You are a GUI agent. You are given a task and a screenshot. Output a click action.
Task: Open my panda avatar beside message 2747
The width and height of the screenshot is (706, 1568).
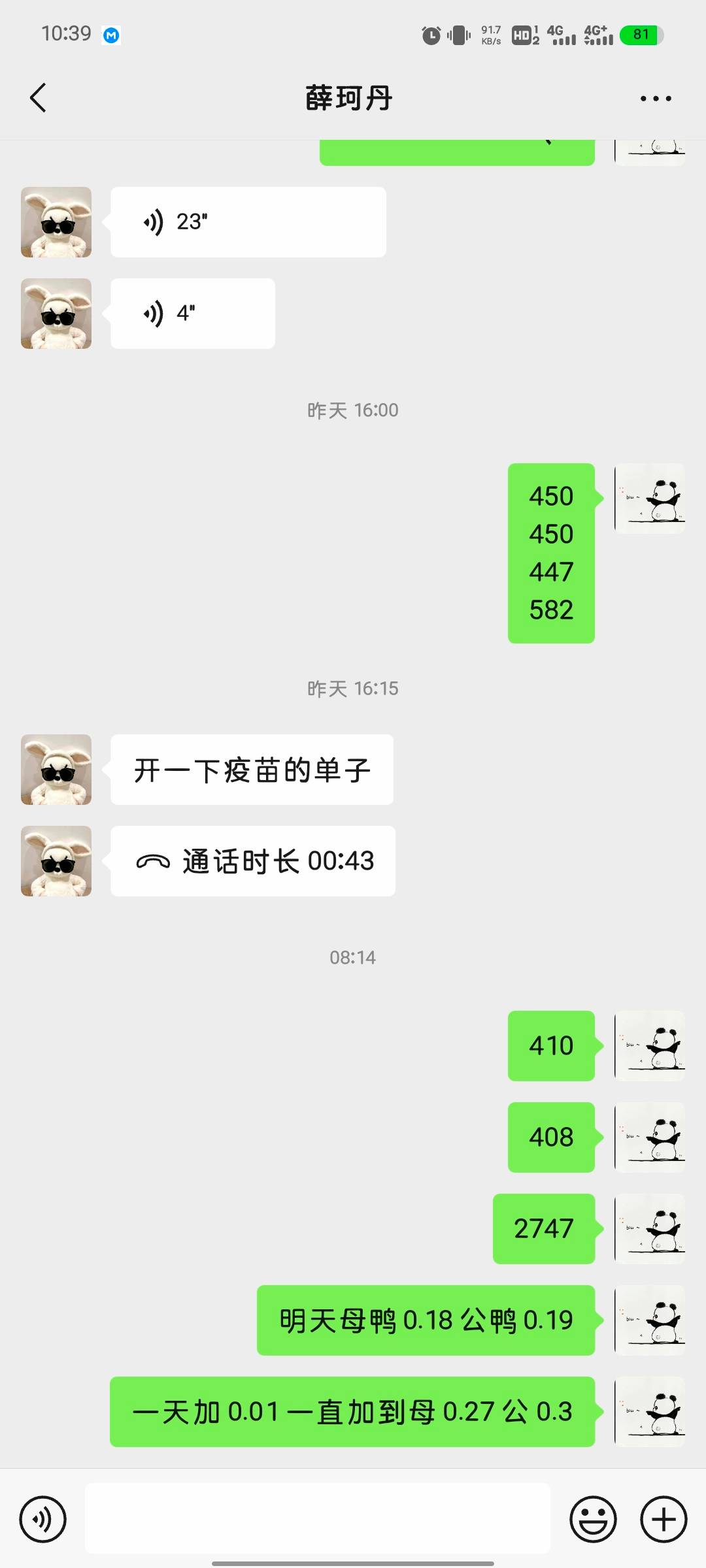coord(650,1229)
